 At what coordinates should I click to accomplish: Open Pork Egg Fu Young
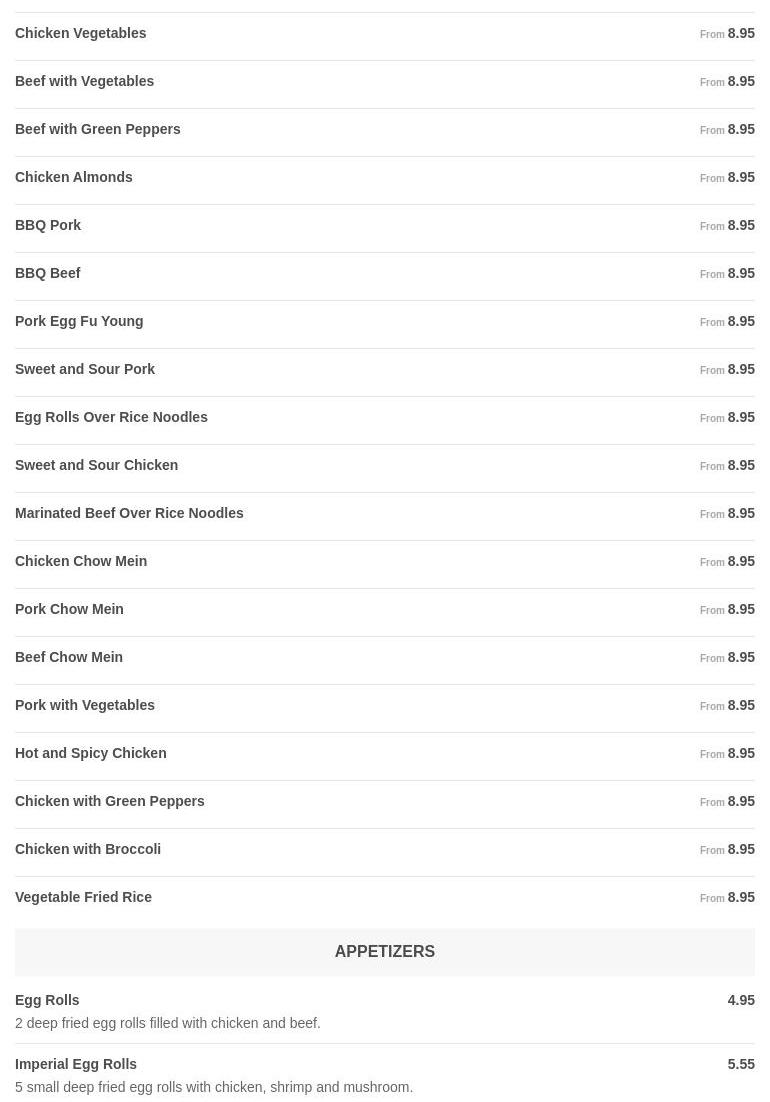[x=79, y=321]
